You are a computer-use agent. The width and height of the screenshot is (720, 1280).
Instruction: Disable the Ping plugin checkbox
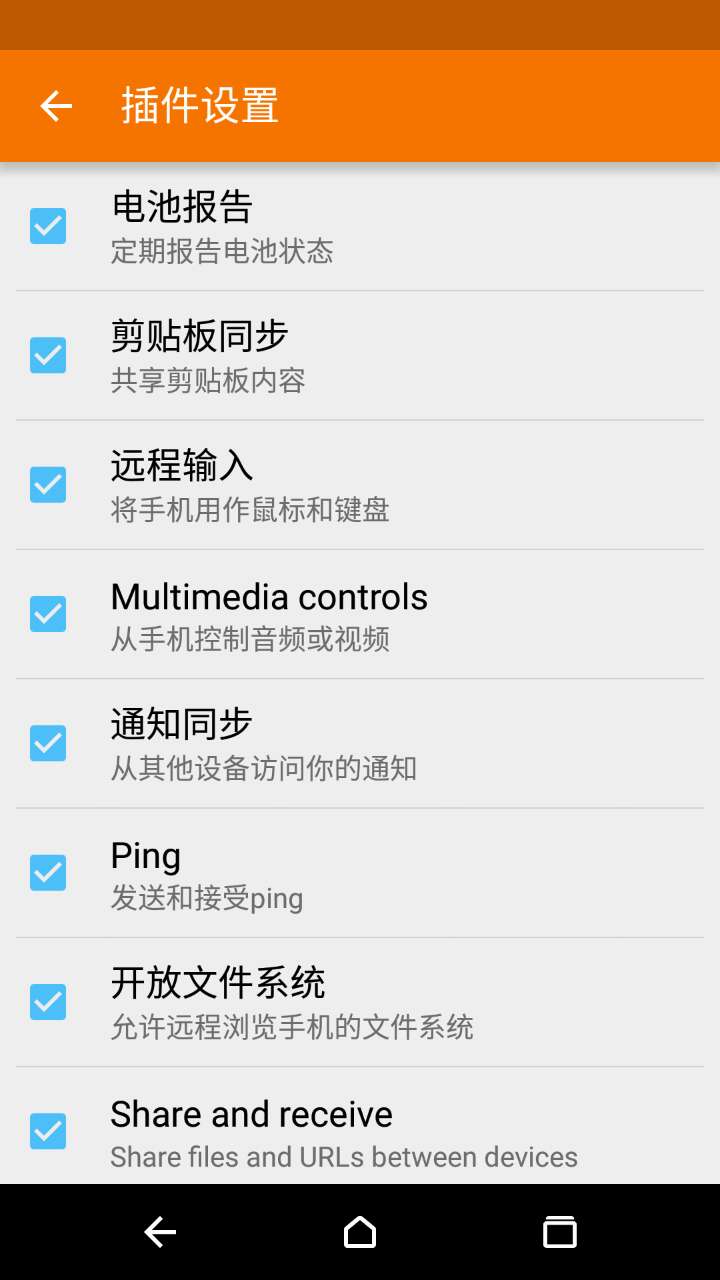tap(48, 872)
